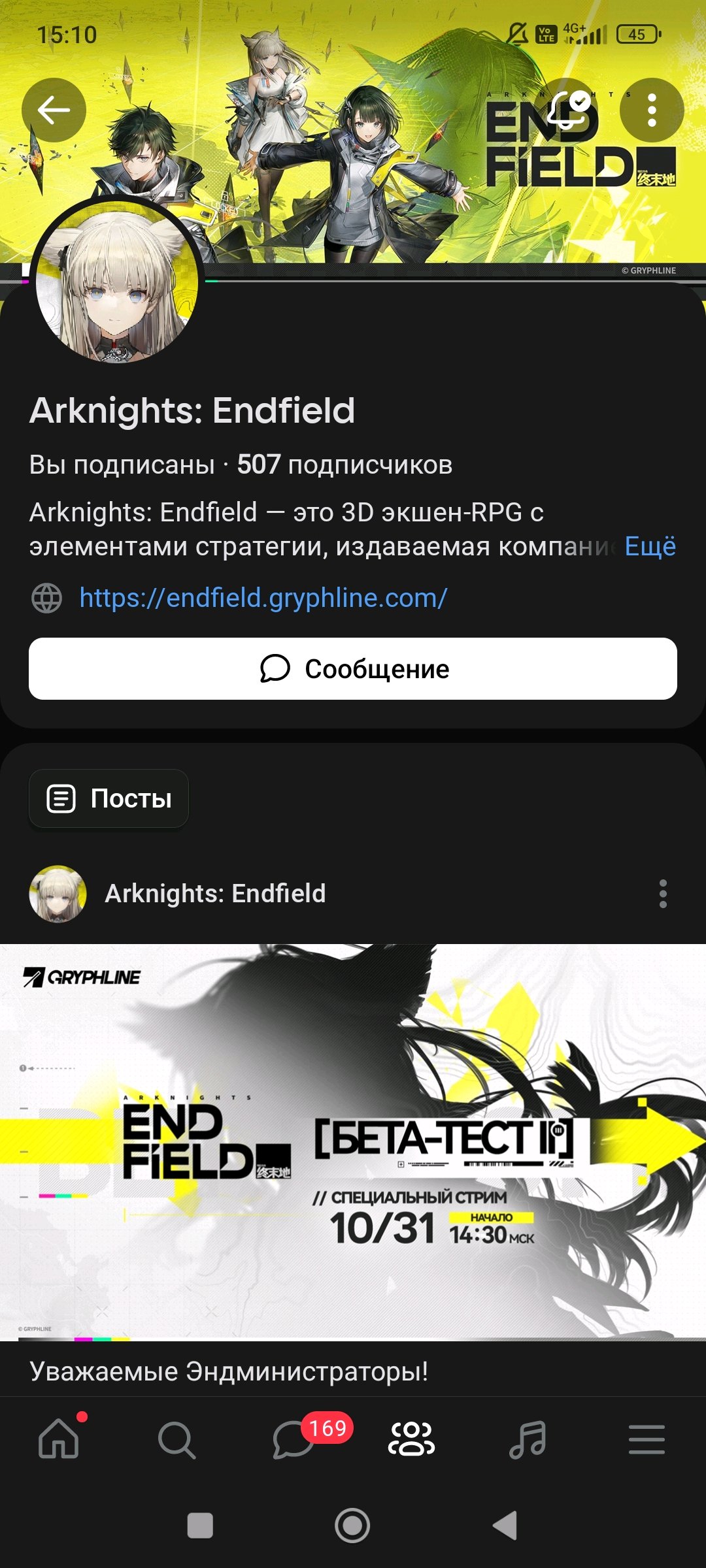
Task: Open recent apps with the square button
Action: 200,1526
